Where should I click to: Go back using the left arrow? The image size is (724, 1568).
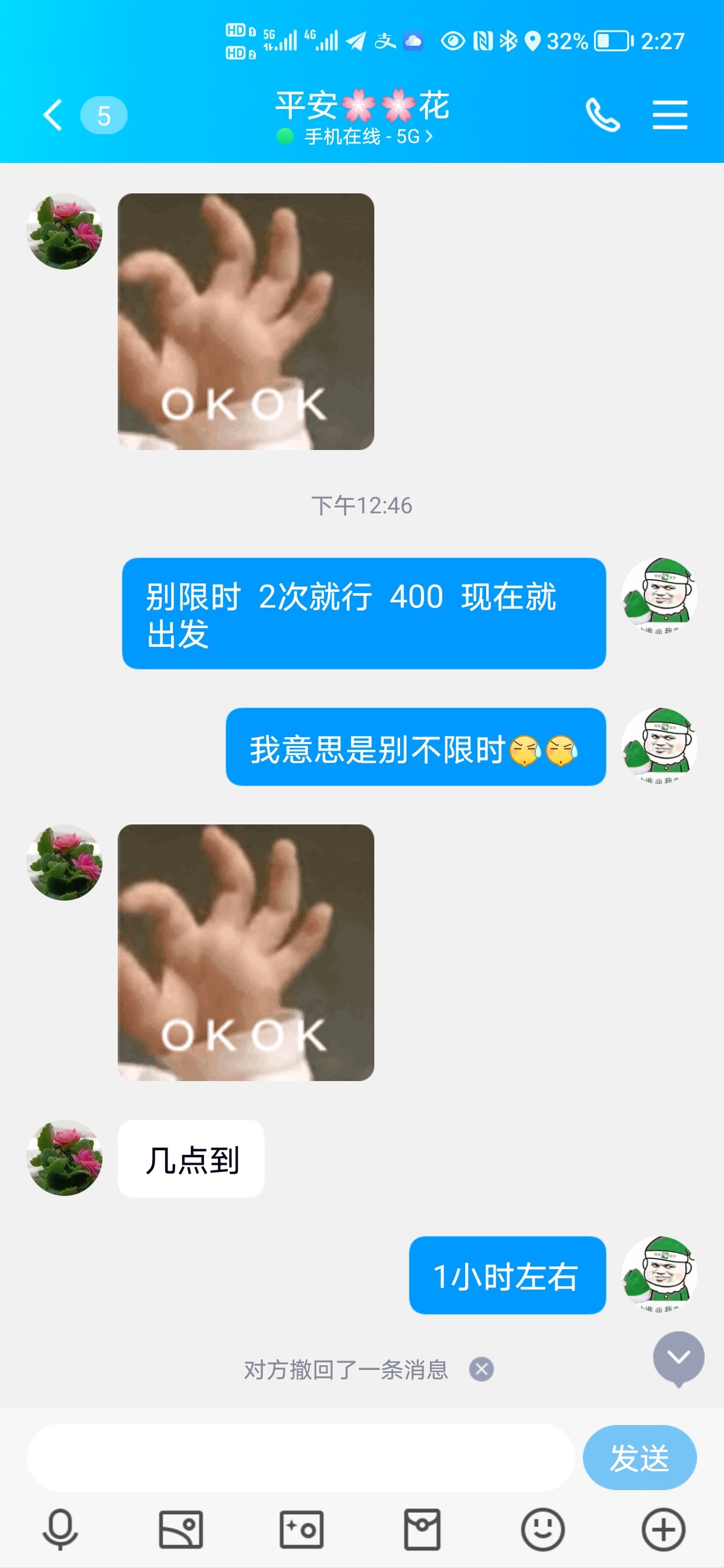[52, 114]
